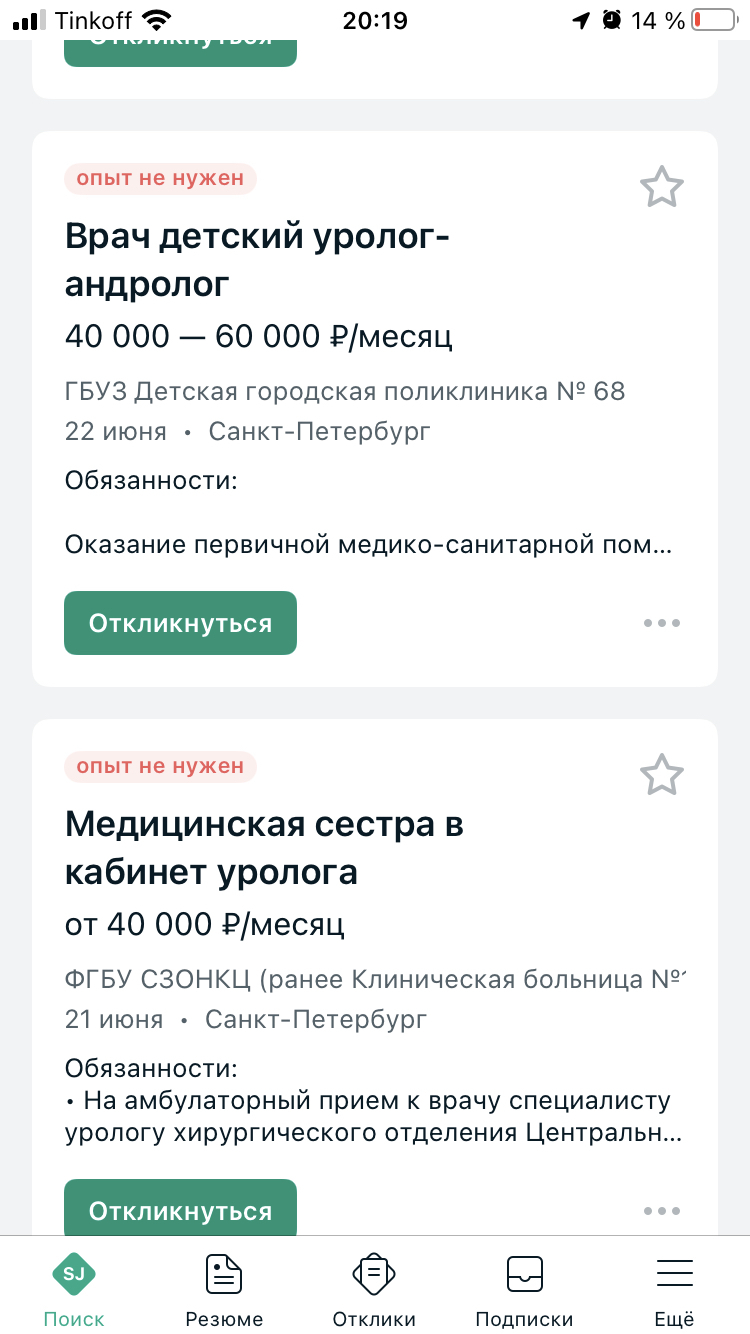This screenshot has width=750, height=1334.
Task: Save the Врач детский уролог-андролог vacancy to favorites
Action: [x=661, y=187]
